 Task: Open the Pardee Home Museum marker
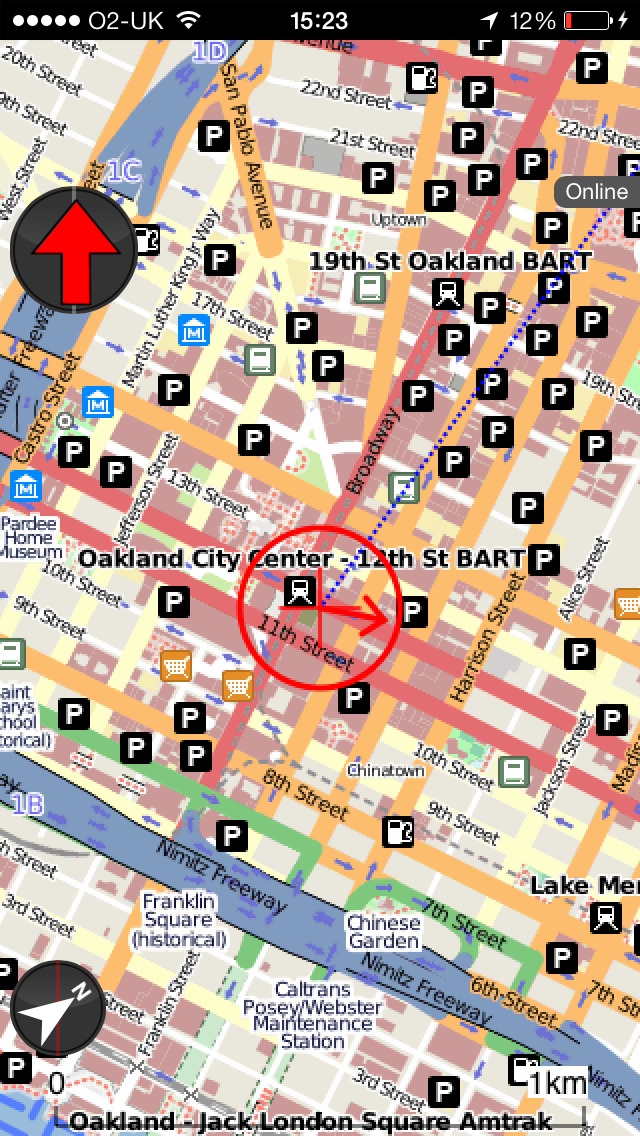pos(26,488)
